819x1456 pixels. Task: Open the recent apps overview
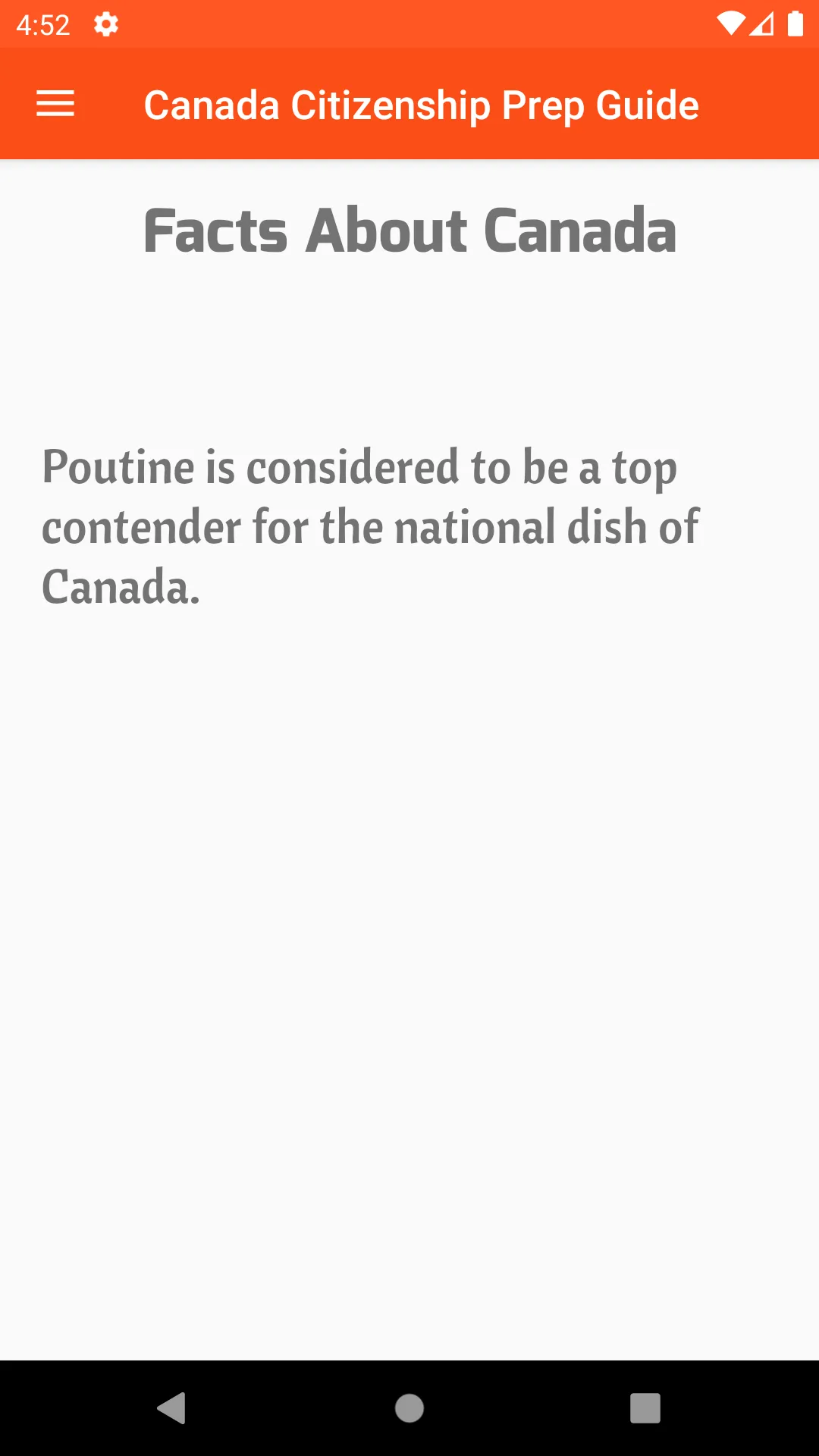pos(645,1408)
